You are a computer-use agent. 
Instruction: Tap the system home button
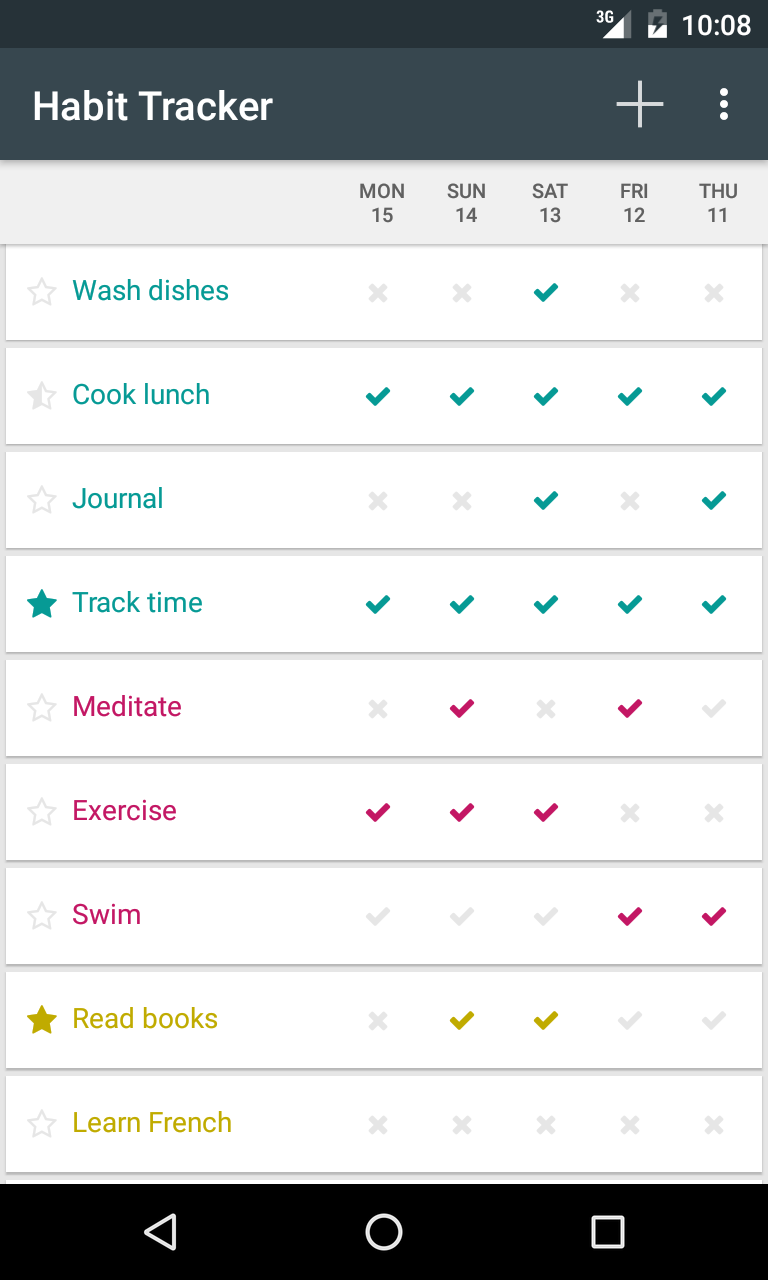384,1232
